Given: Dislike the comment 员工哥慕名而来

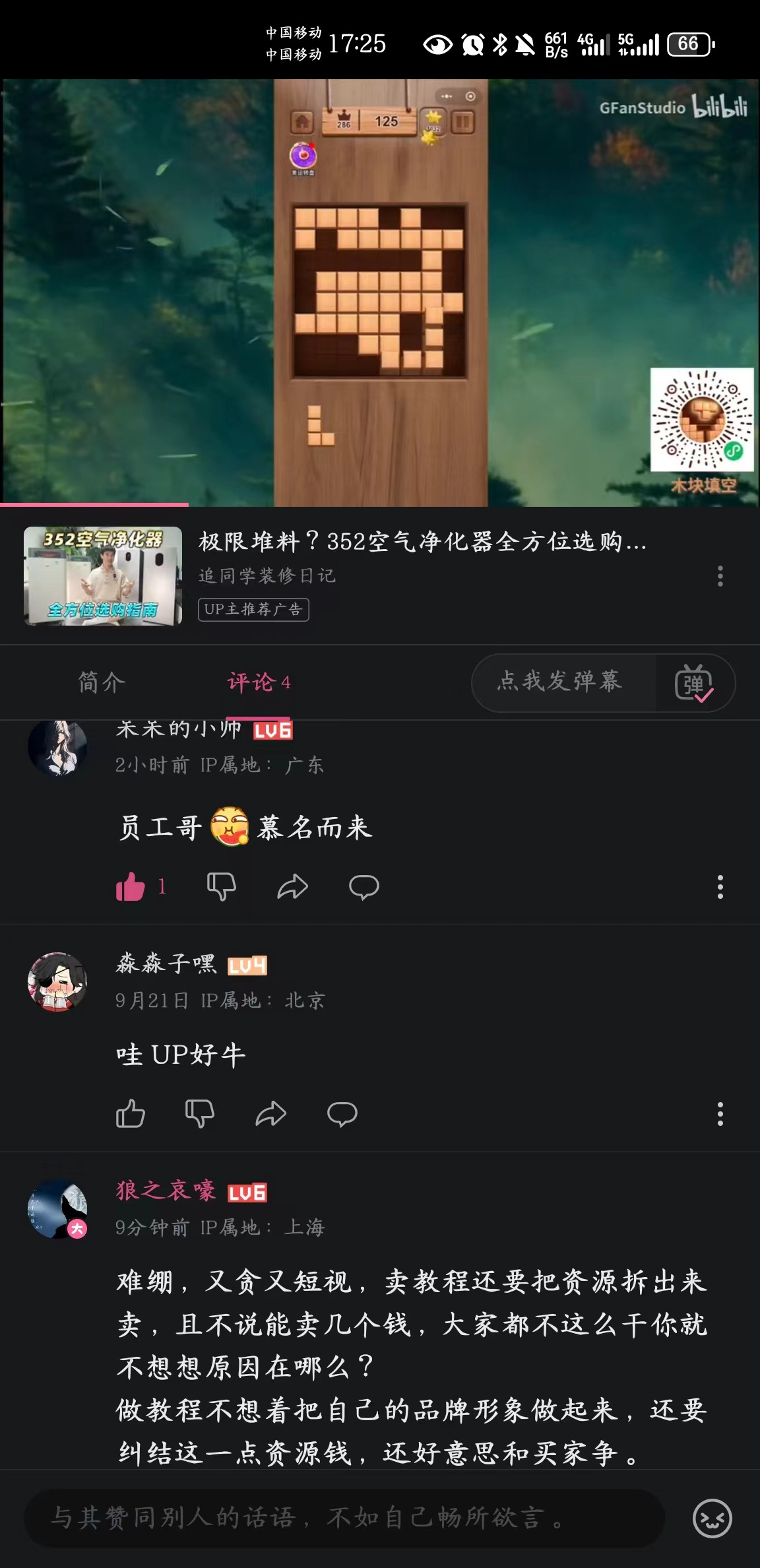Looking at the screenshot, I should pos(221,886).
